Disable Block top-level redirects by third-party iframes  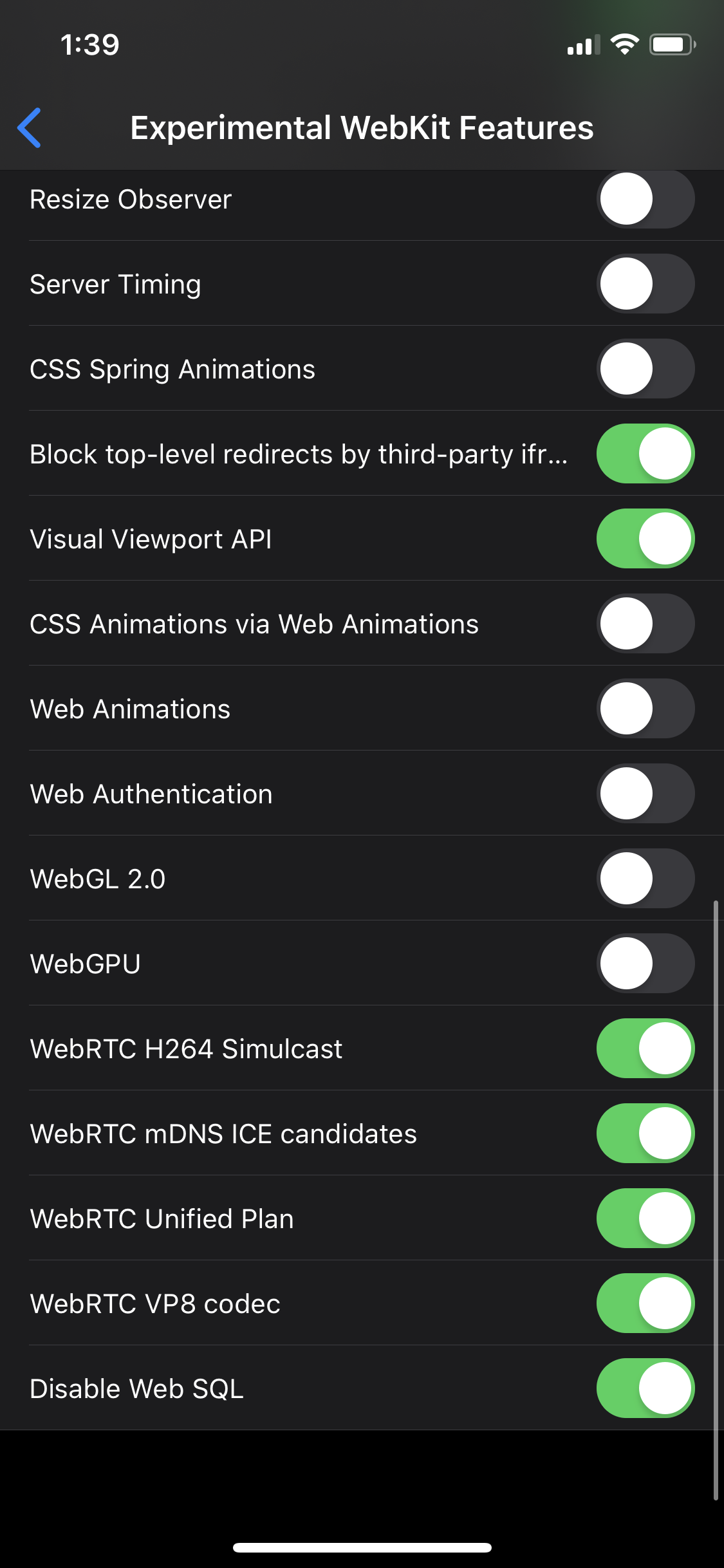coord(645,454)
